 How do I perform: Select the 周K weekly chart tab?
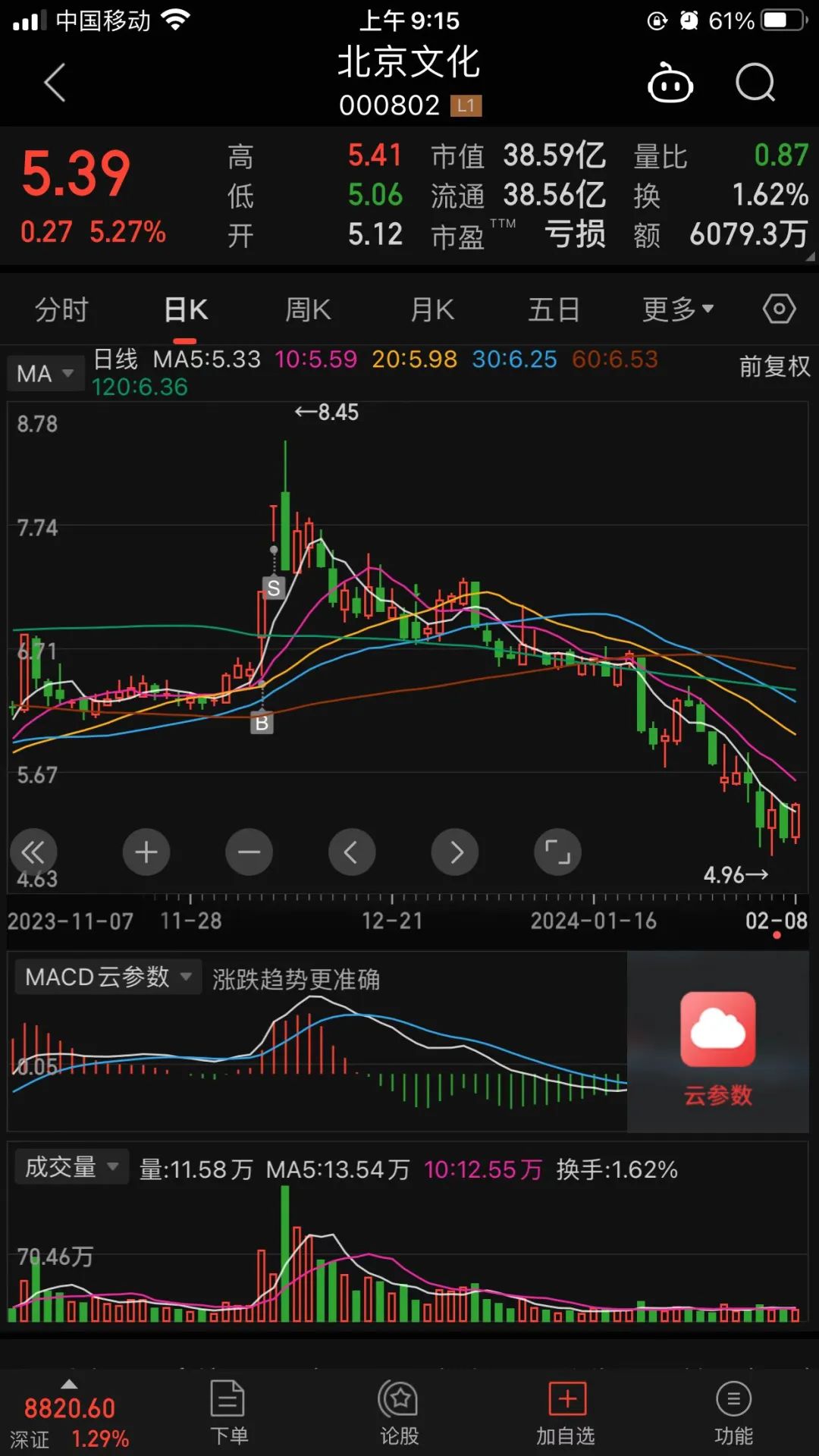coord(307,309)
